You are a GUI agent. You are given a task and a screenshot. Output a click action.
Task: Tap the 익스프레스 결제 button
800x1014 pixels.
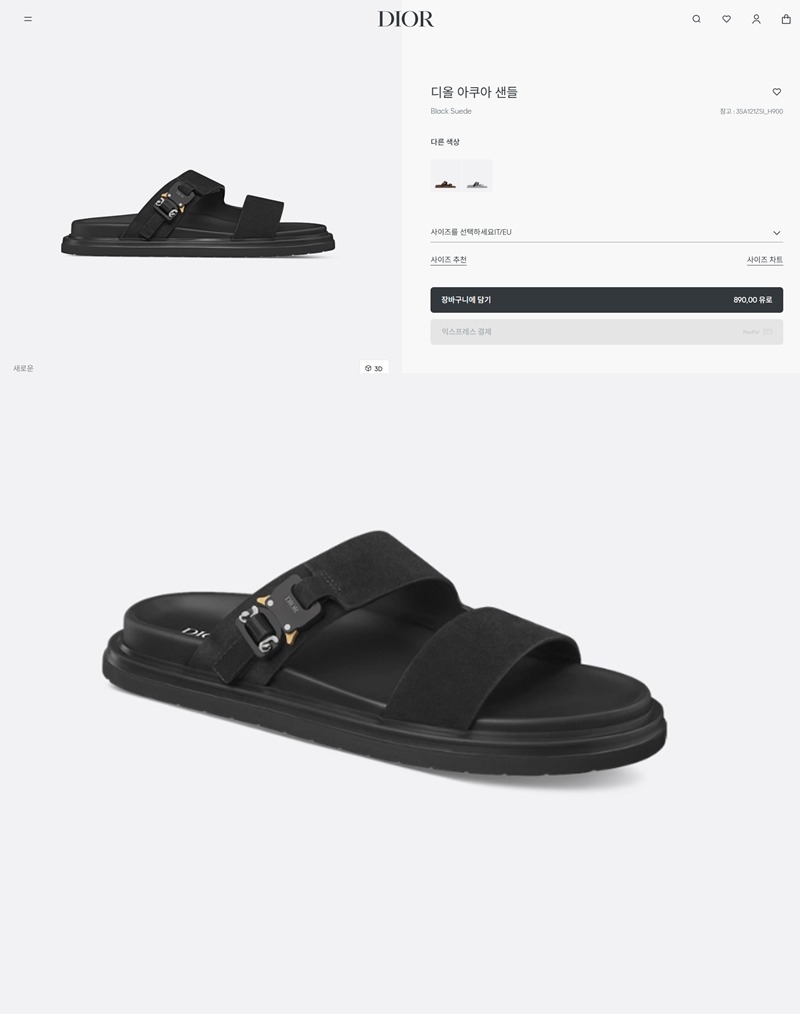606,332
